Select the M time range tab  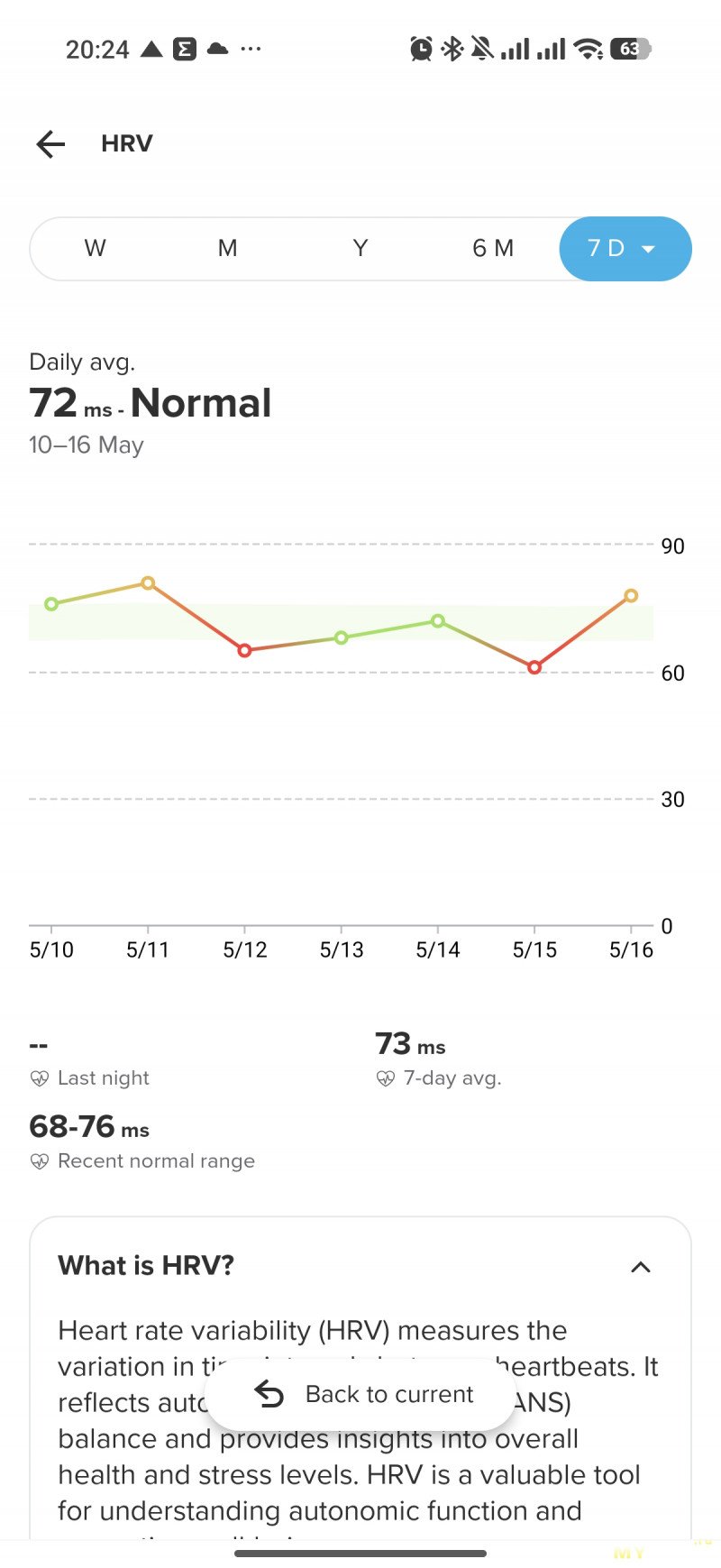tap(228, 249)
